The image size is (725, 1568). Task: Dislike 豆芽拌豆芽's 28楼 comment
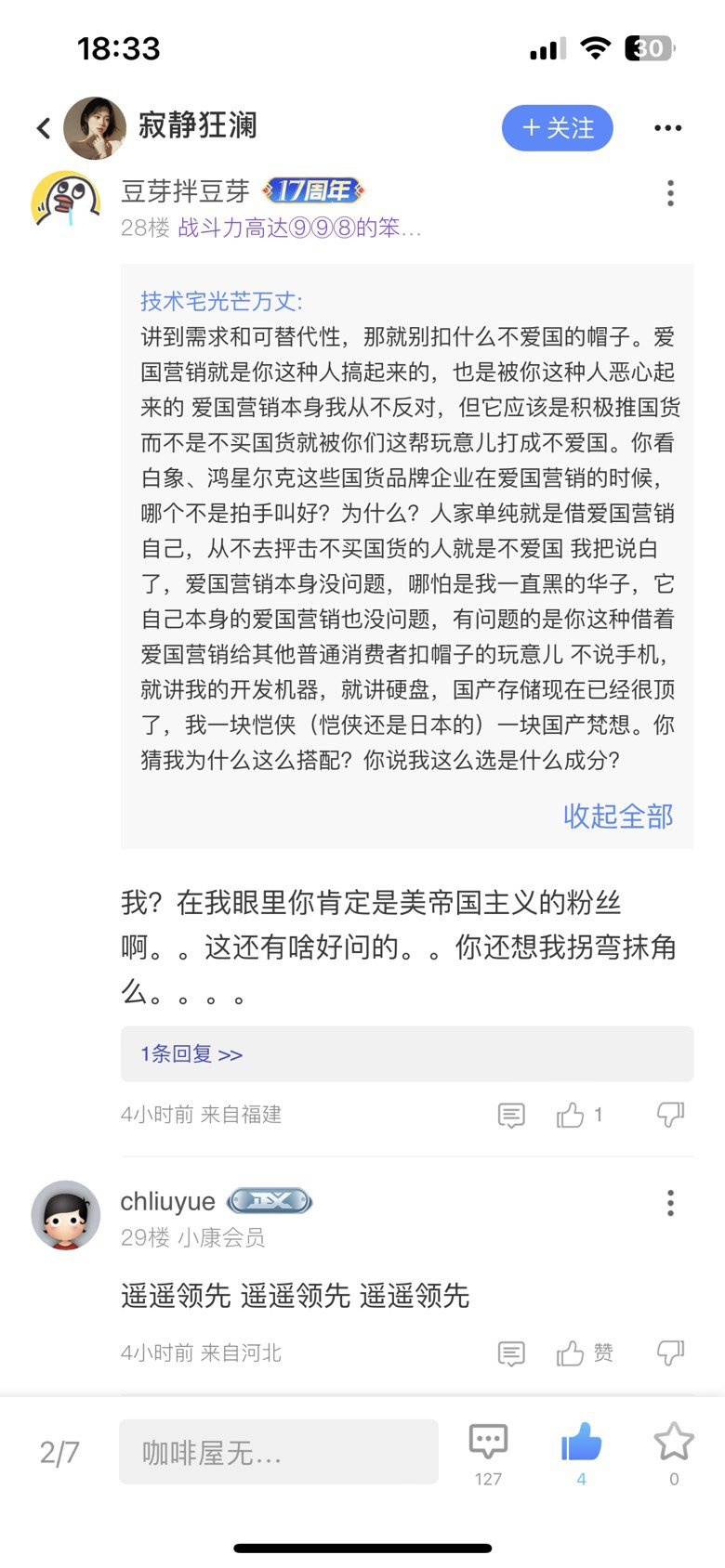point(670,1114)
